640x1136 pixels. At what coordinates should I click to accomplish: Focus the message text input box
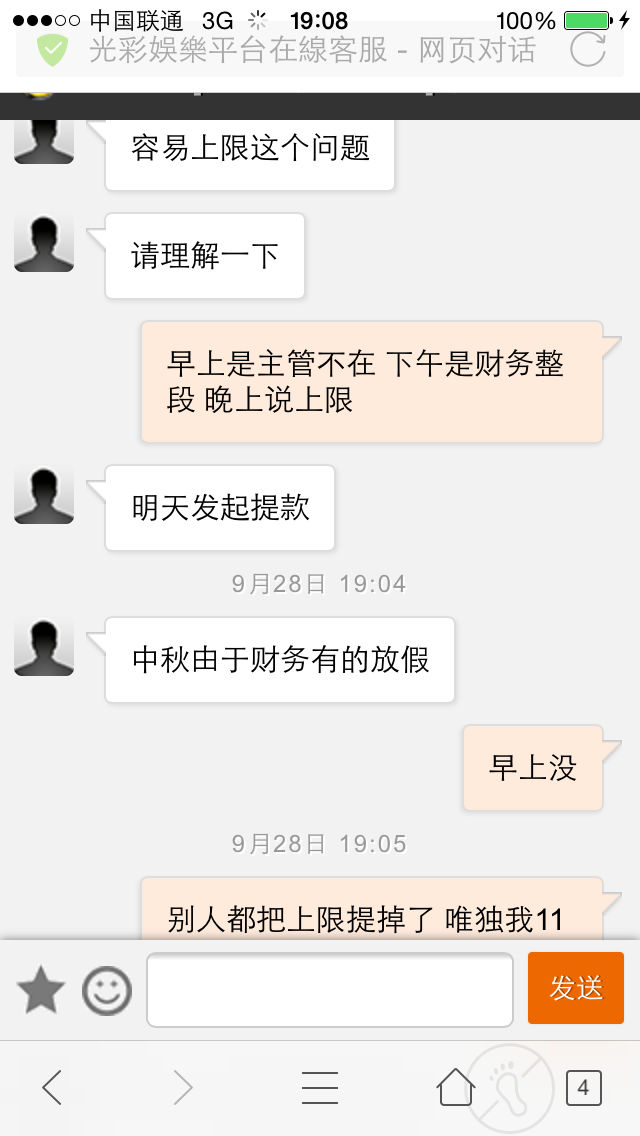330,989
